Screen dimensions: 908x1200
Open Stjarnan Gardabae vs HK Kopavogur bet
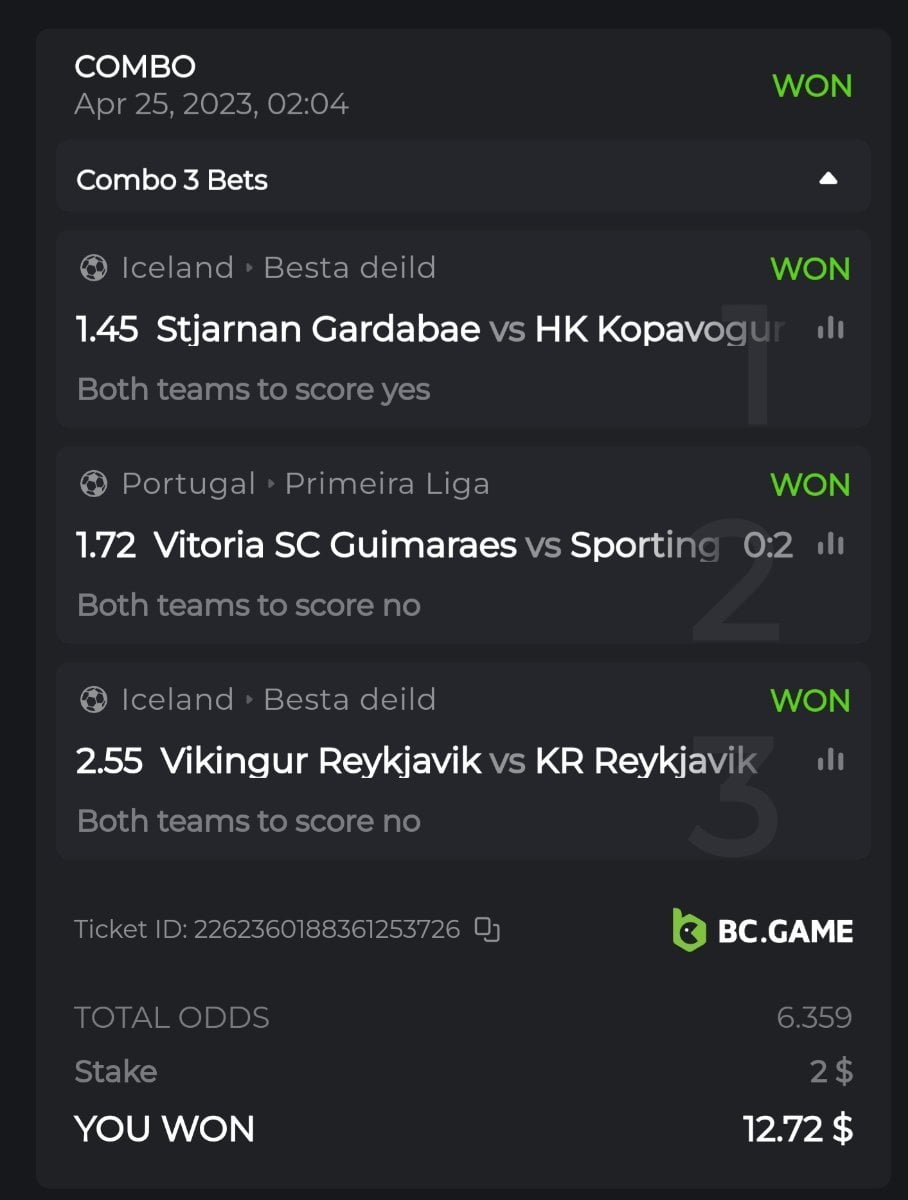[x=430, y=330]
